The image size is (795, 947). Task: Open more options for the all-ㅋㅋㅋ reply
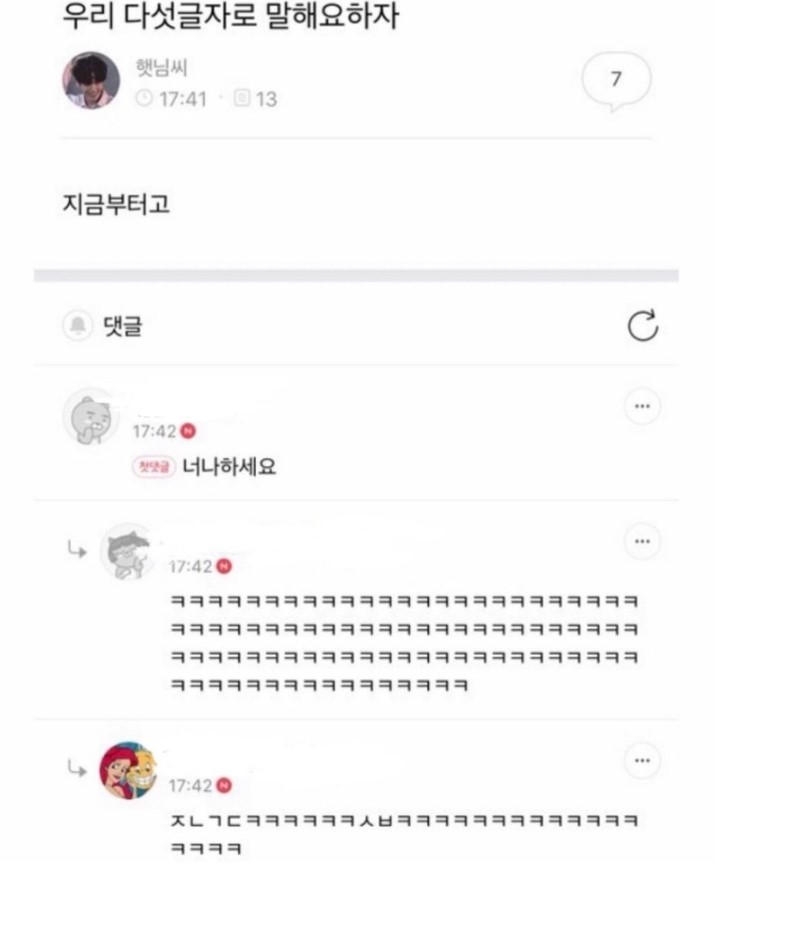(642, 541)
